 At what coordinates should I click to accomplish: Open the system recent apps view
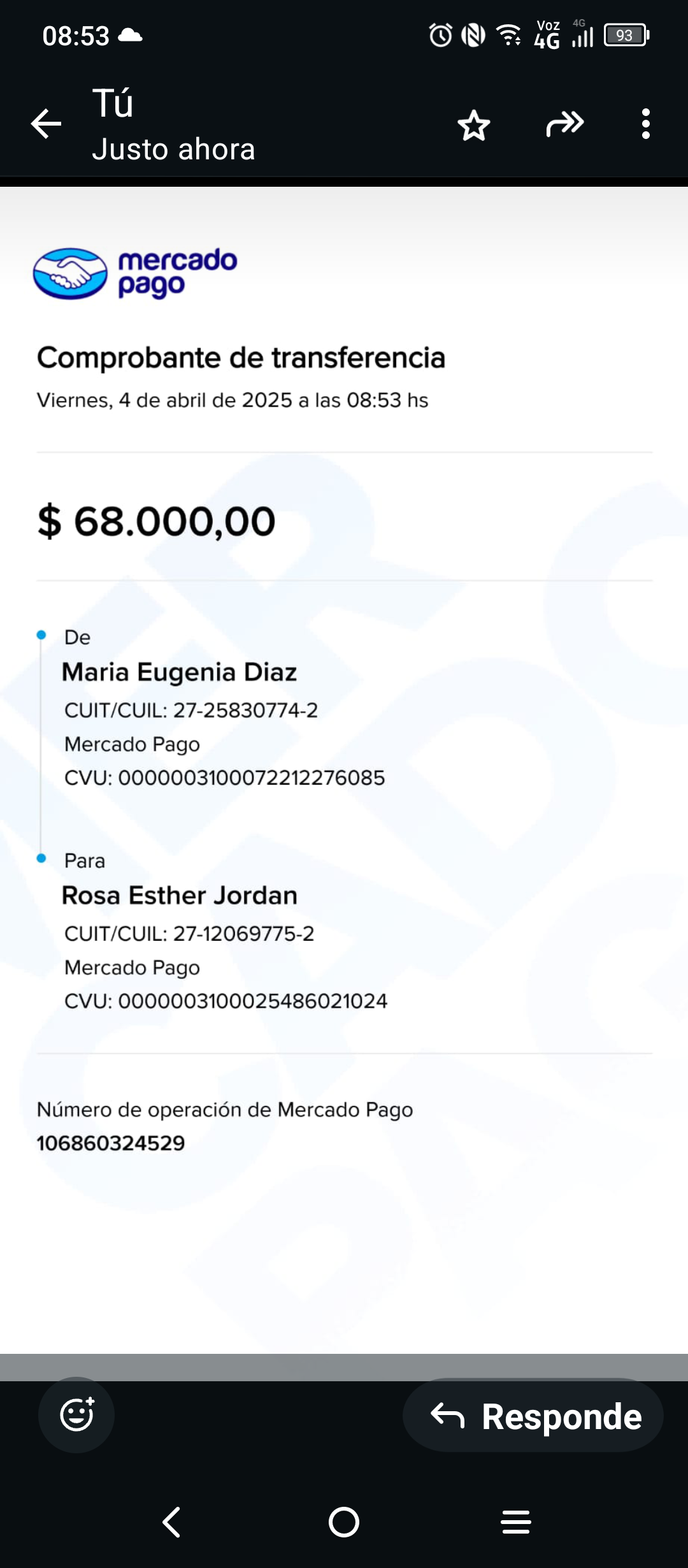click(x=516, y=1523)
